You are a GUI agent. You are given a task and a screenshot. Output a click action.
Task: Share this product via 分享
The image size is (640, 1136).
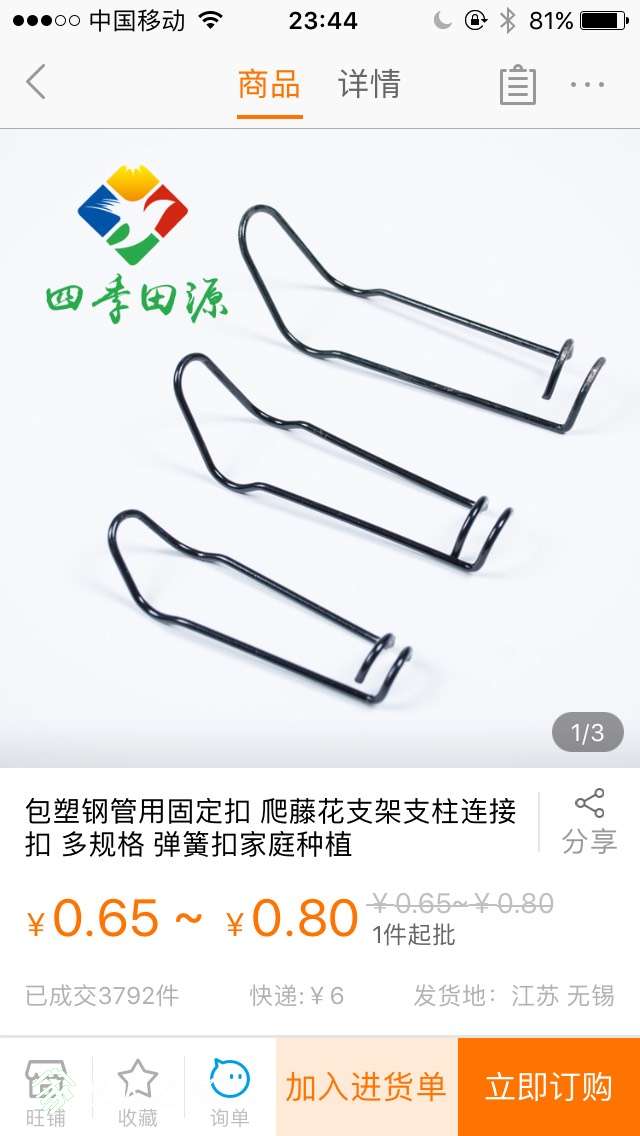[x=589, y=821]
